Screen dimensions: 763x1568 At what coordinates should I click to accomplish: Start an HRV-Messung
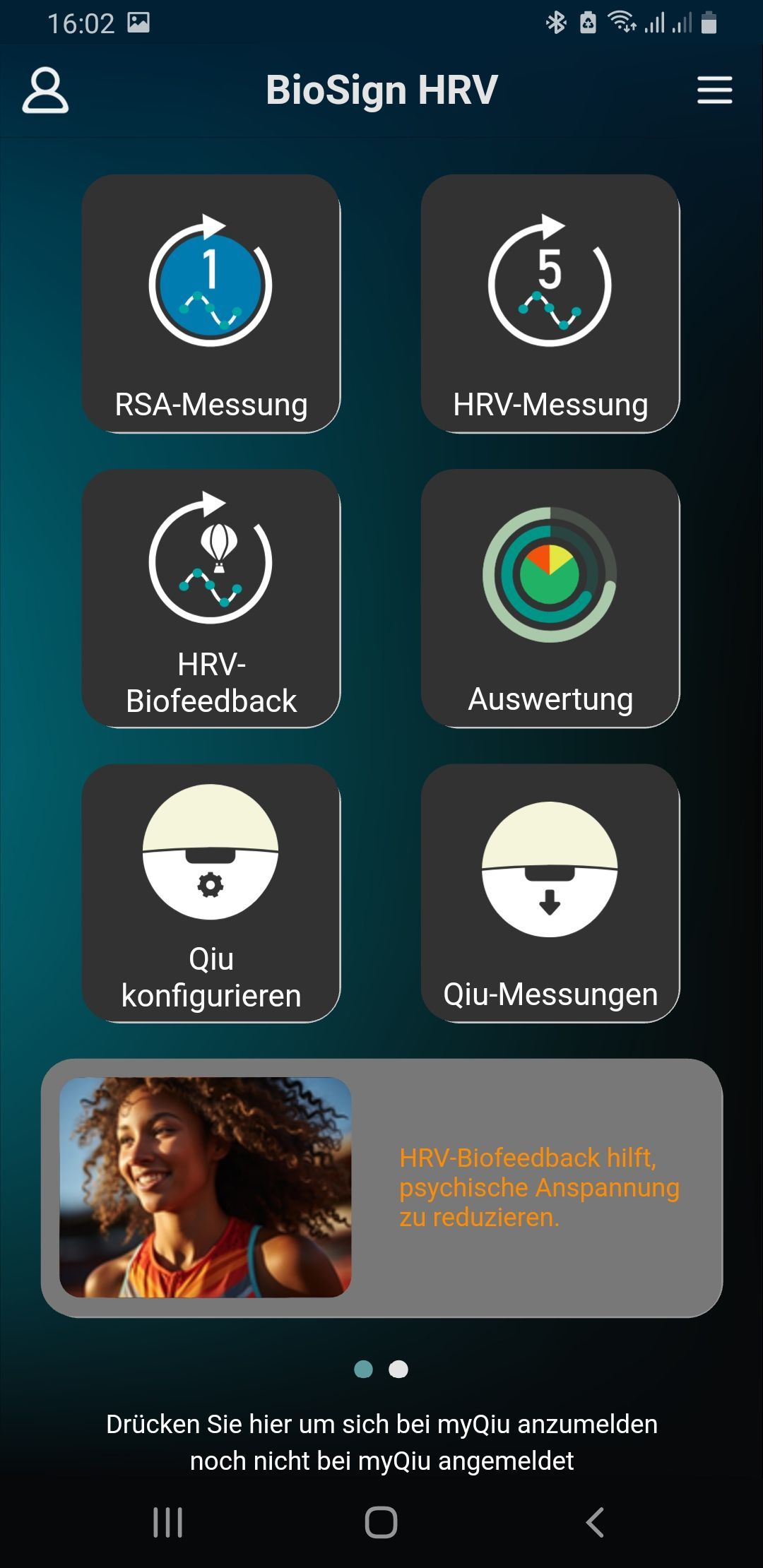pyautogui.click(x=550, y=304)
